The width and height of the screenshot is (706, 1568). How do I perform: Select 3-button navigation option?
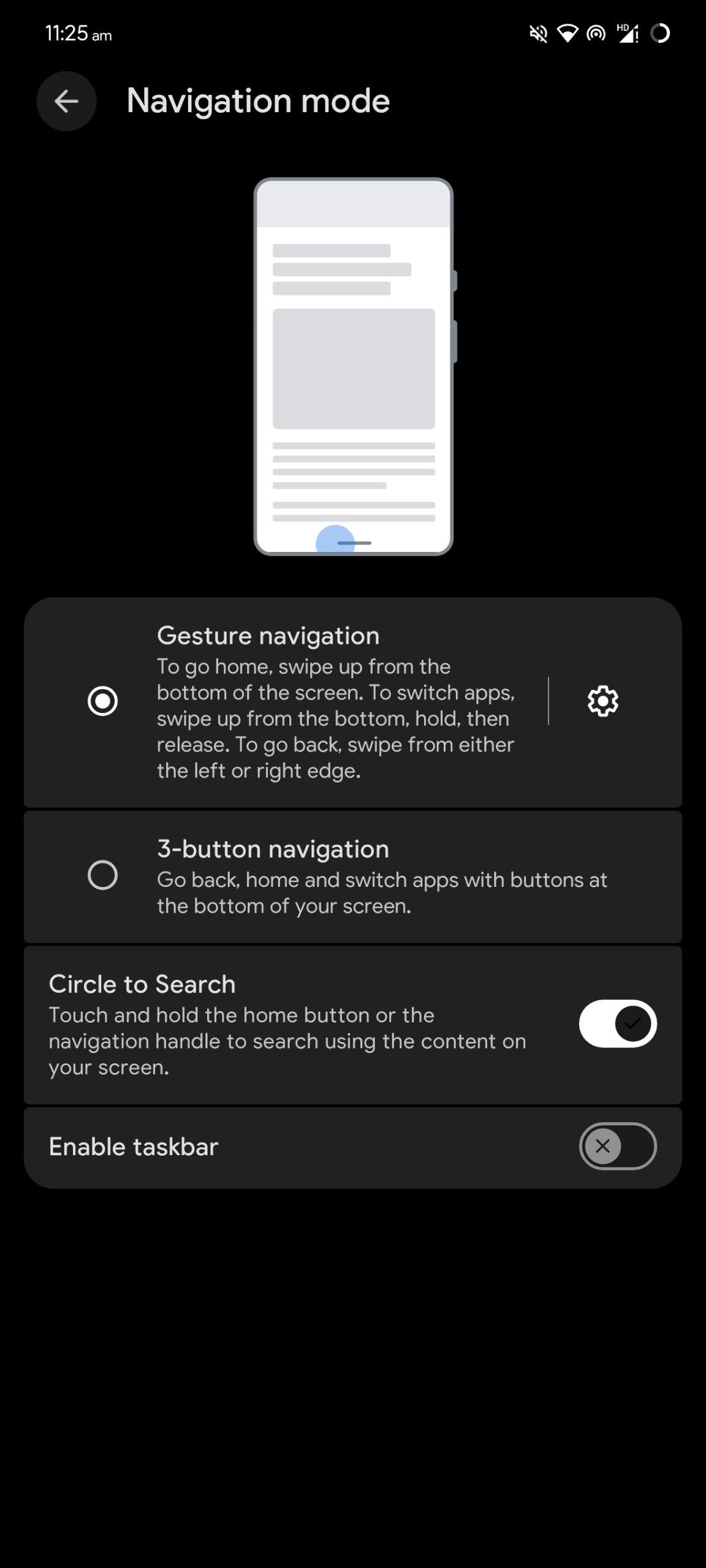coord(102,875)
